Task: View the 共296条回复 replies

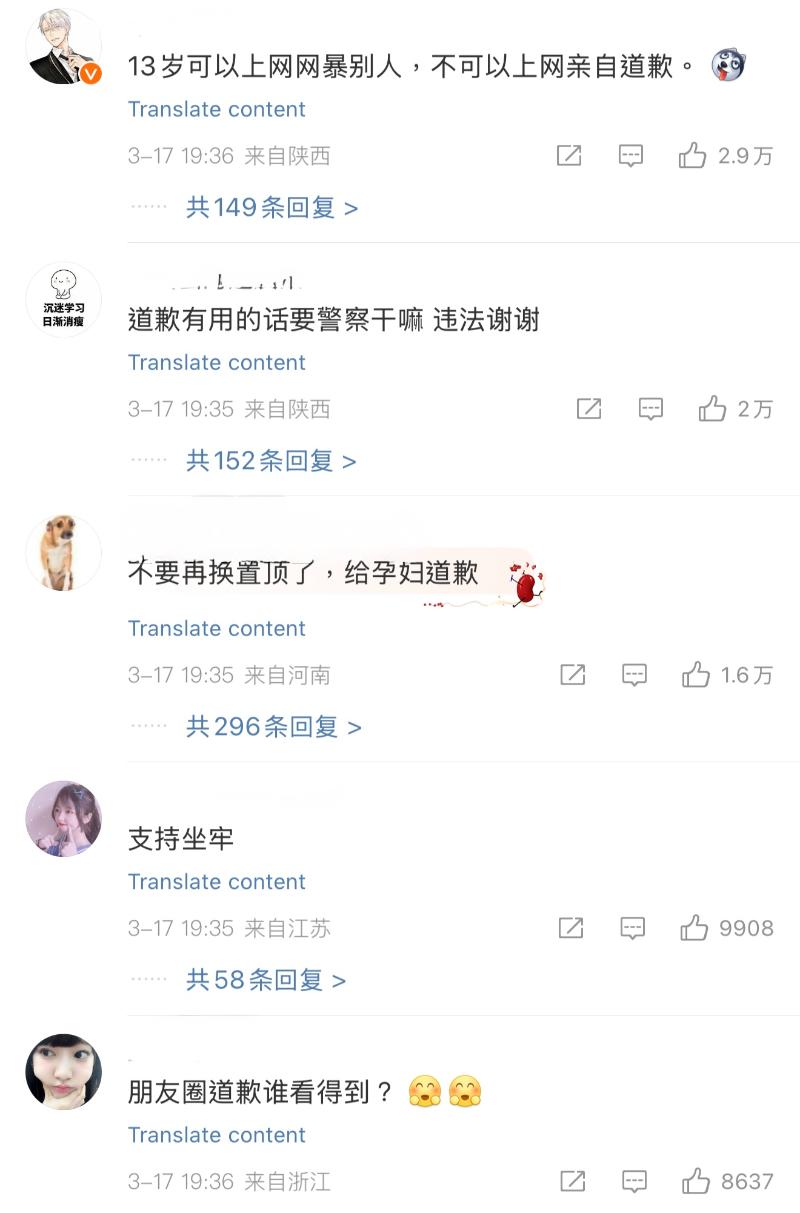Action: click(x=273, y=727)
